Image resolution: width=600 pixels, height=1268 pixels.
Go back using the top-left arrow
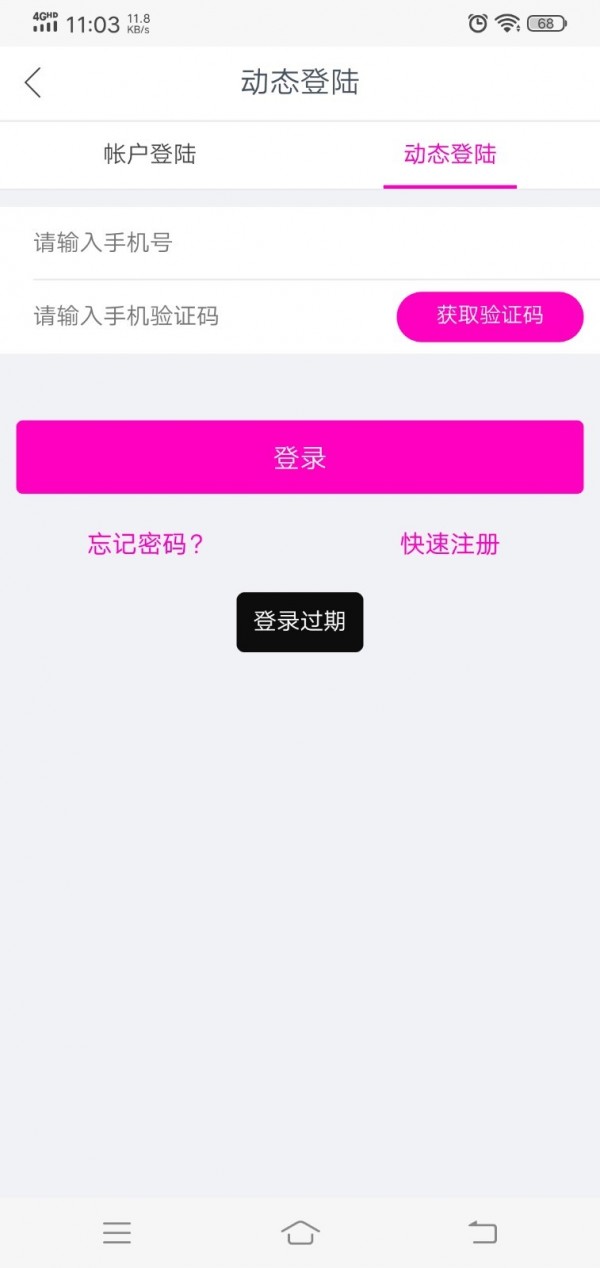(33, 82)
